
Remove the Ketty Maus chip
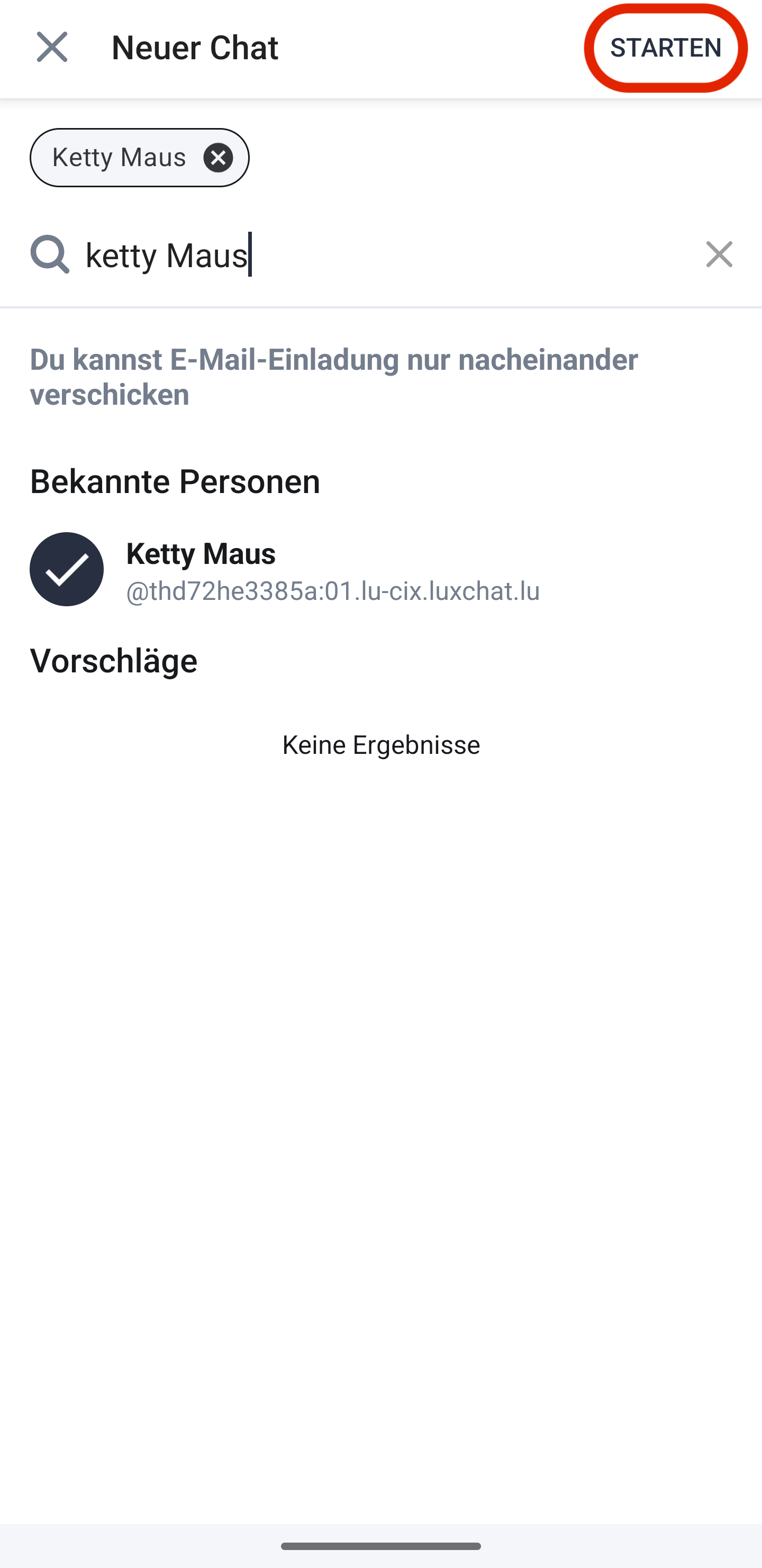pos(218,158)
